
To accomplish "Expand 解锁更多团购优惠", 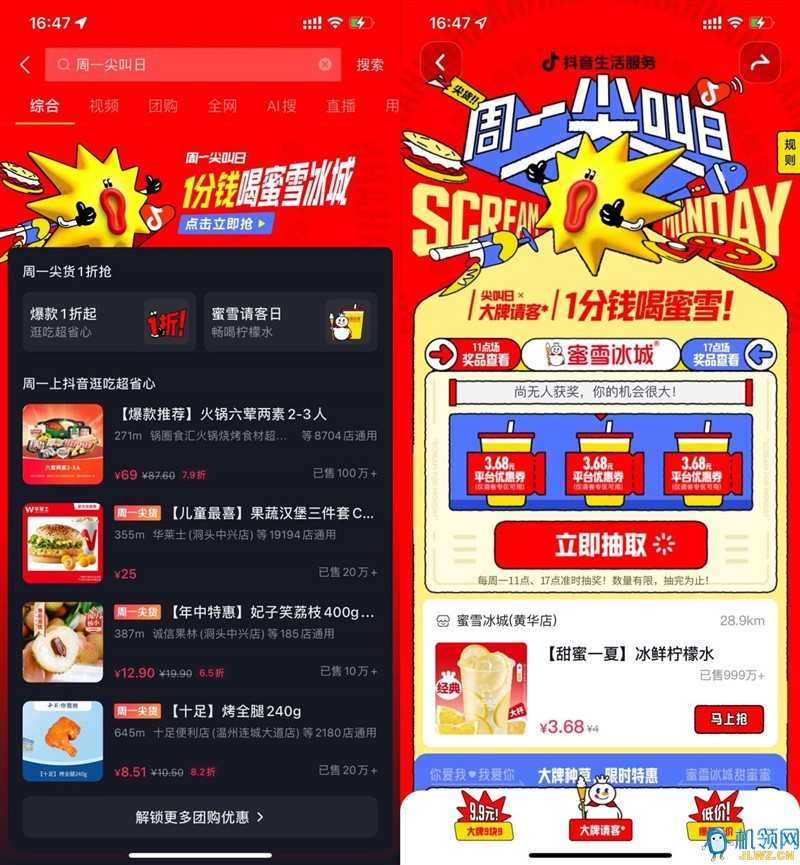I will tap(200, 817).
